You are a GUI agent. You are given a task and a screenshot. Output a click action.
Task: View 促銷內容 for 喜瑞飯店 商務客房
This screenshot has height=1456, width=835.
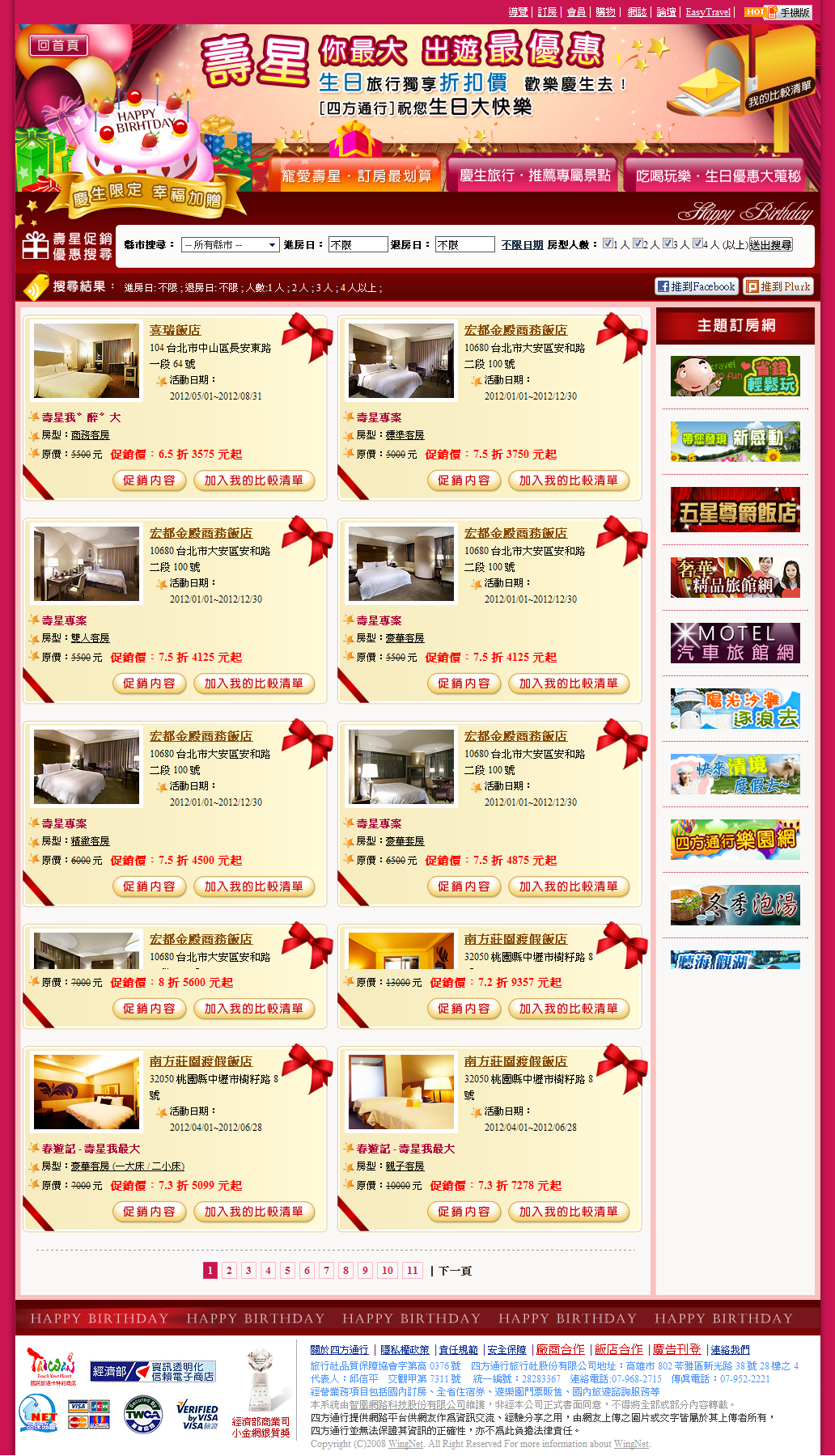(149, 480)
